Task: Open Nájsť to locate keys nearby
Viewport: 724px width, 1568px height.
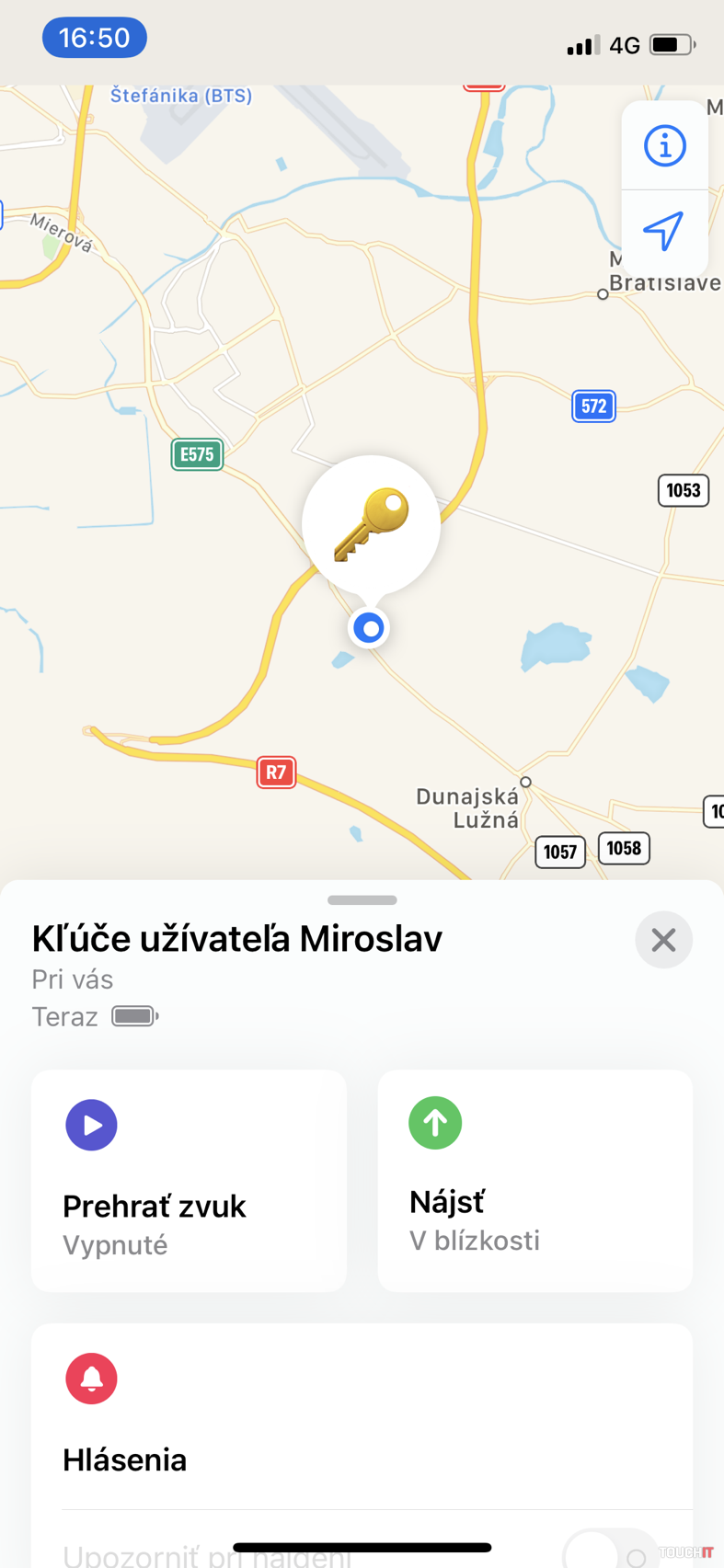Action: [534, 1180]
